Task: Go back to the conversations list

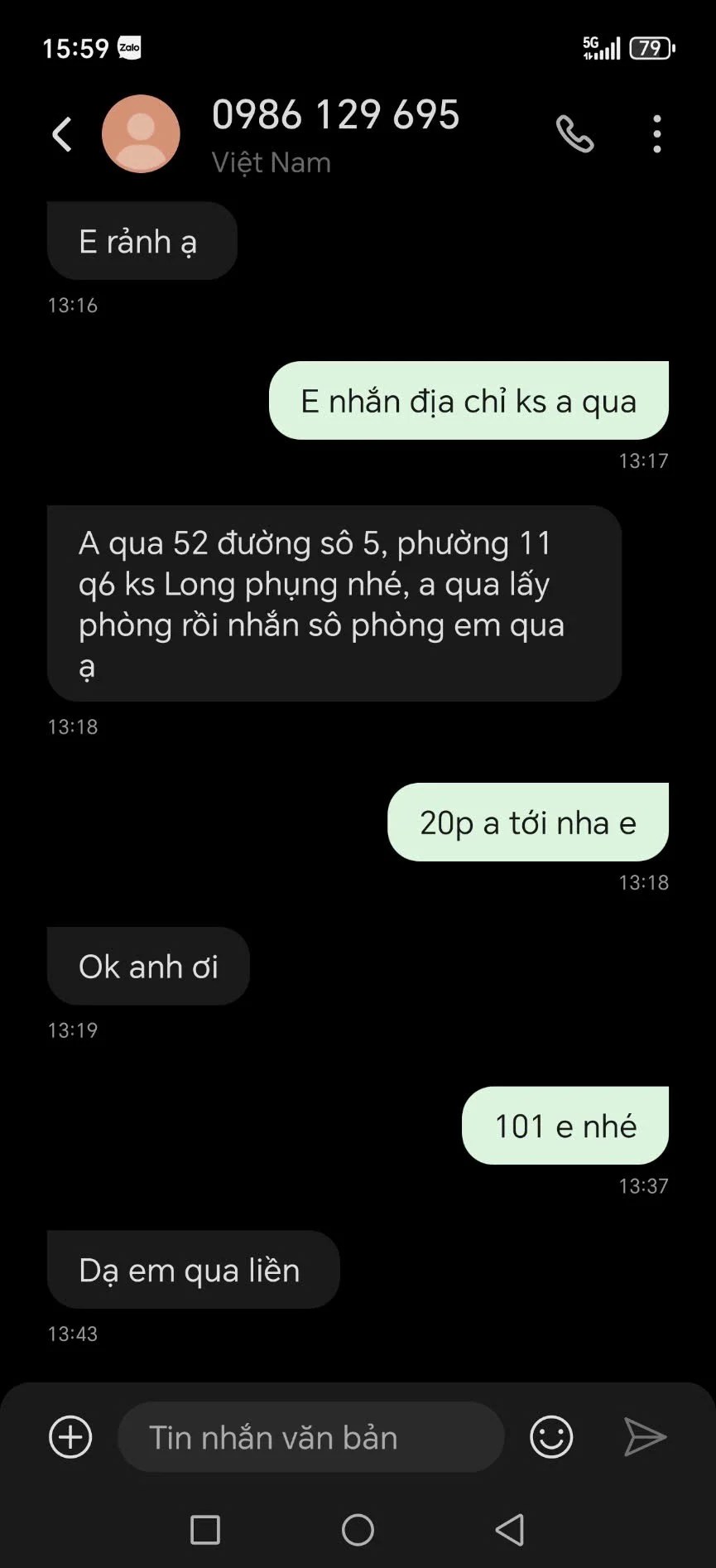Action: coord(62,134)
